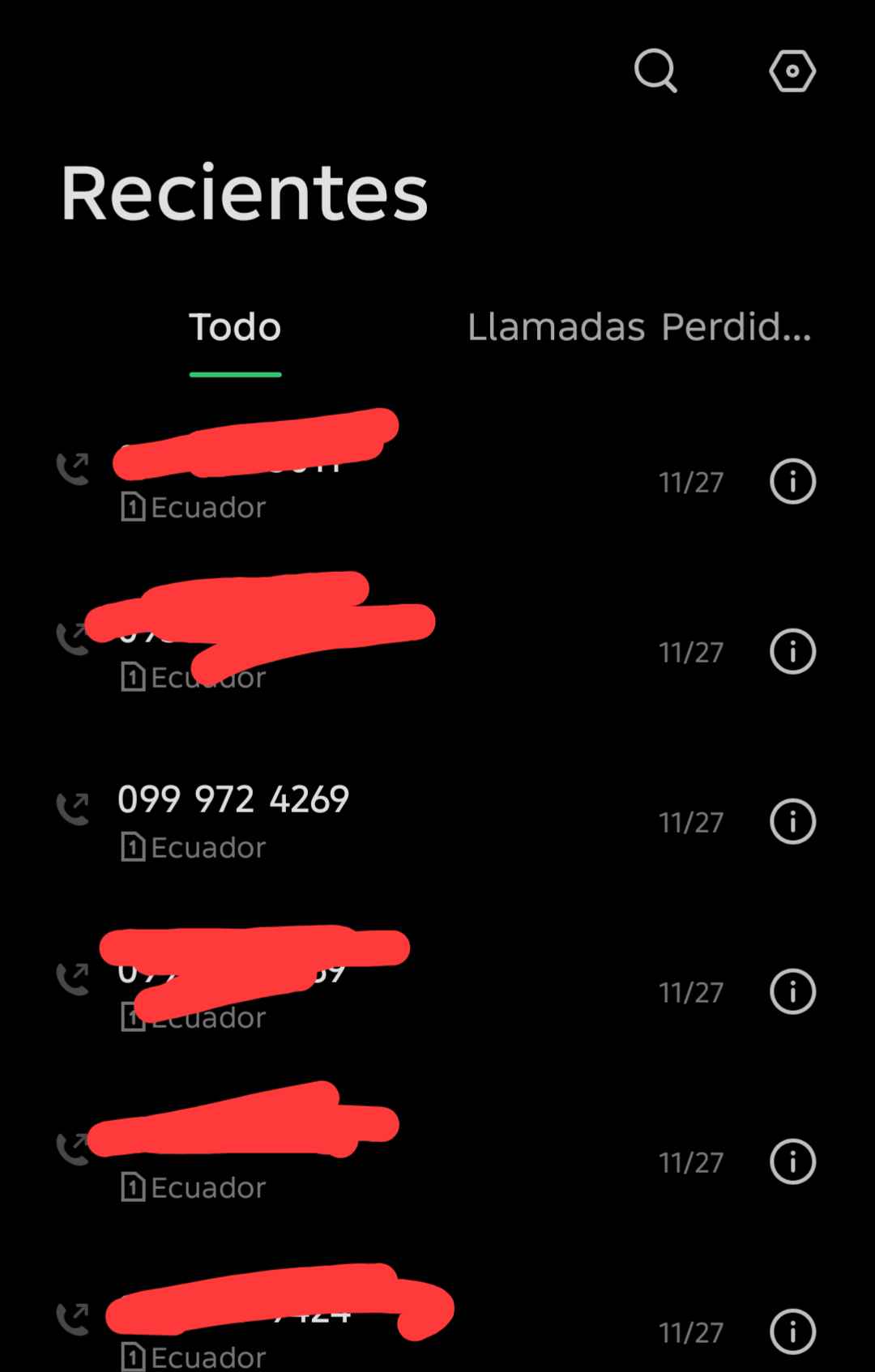View call details for 099 972 4269
The width and height of the screenshot is (875, 1372).
click(x=792, y=822)
